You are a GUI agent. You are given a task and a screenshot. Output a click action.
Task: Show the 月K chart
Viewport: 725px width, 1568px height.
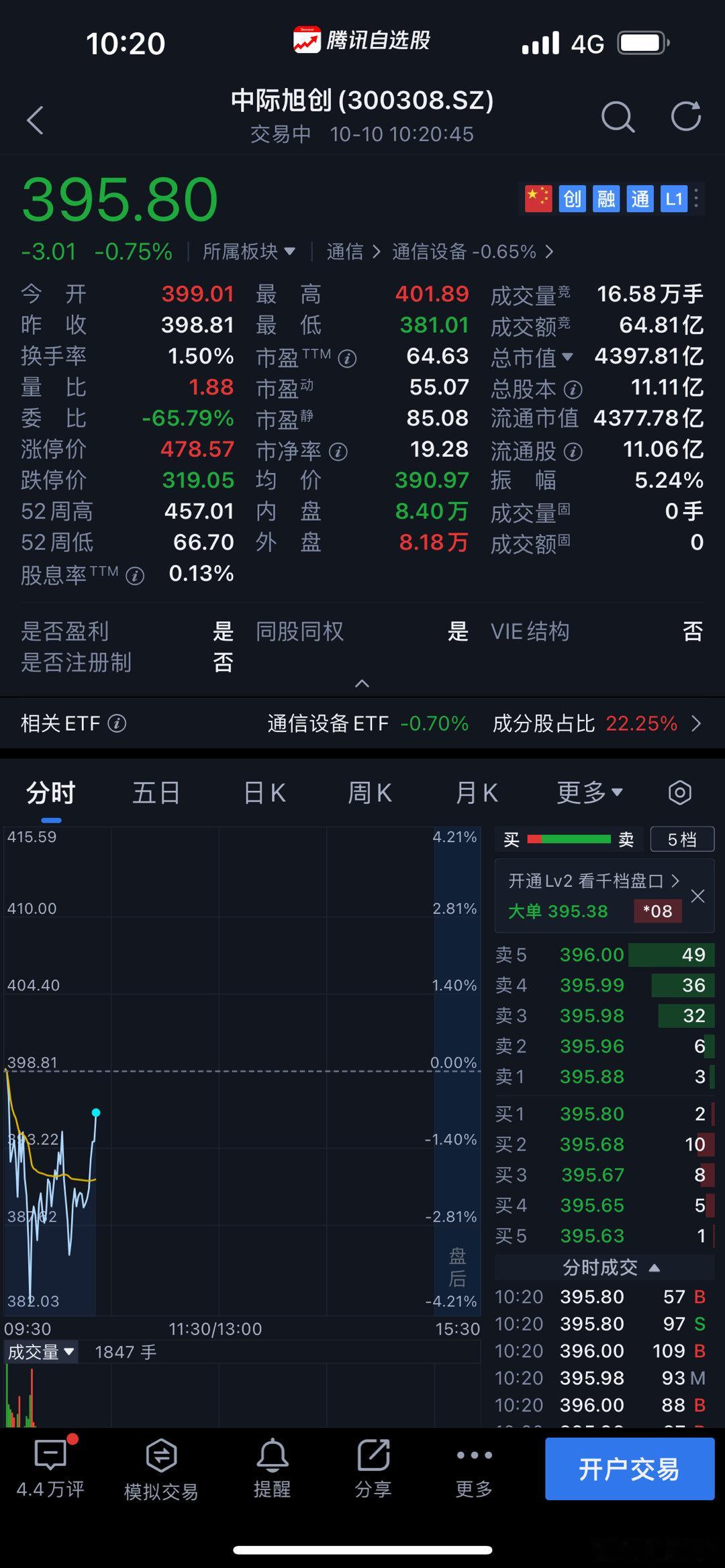476,793
